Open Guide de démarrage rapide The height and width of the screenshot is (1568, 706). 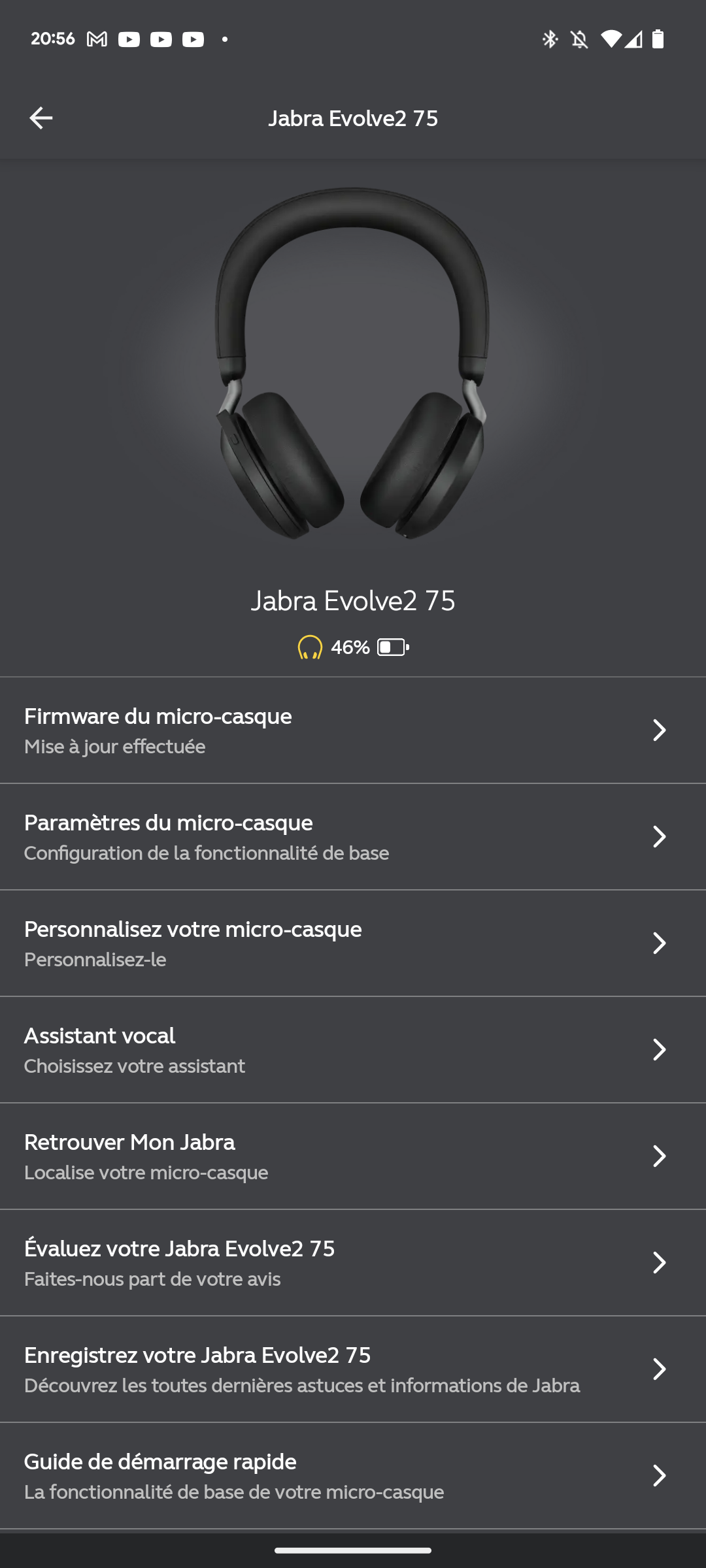pyautogui.click(x=353, y=1476)
